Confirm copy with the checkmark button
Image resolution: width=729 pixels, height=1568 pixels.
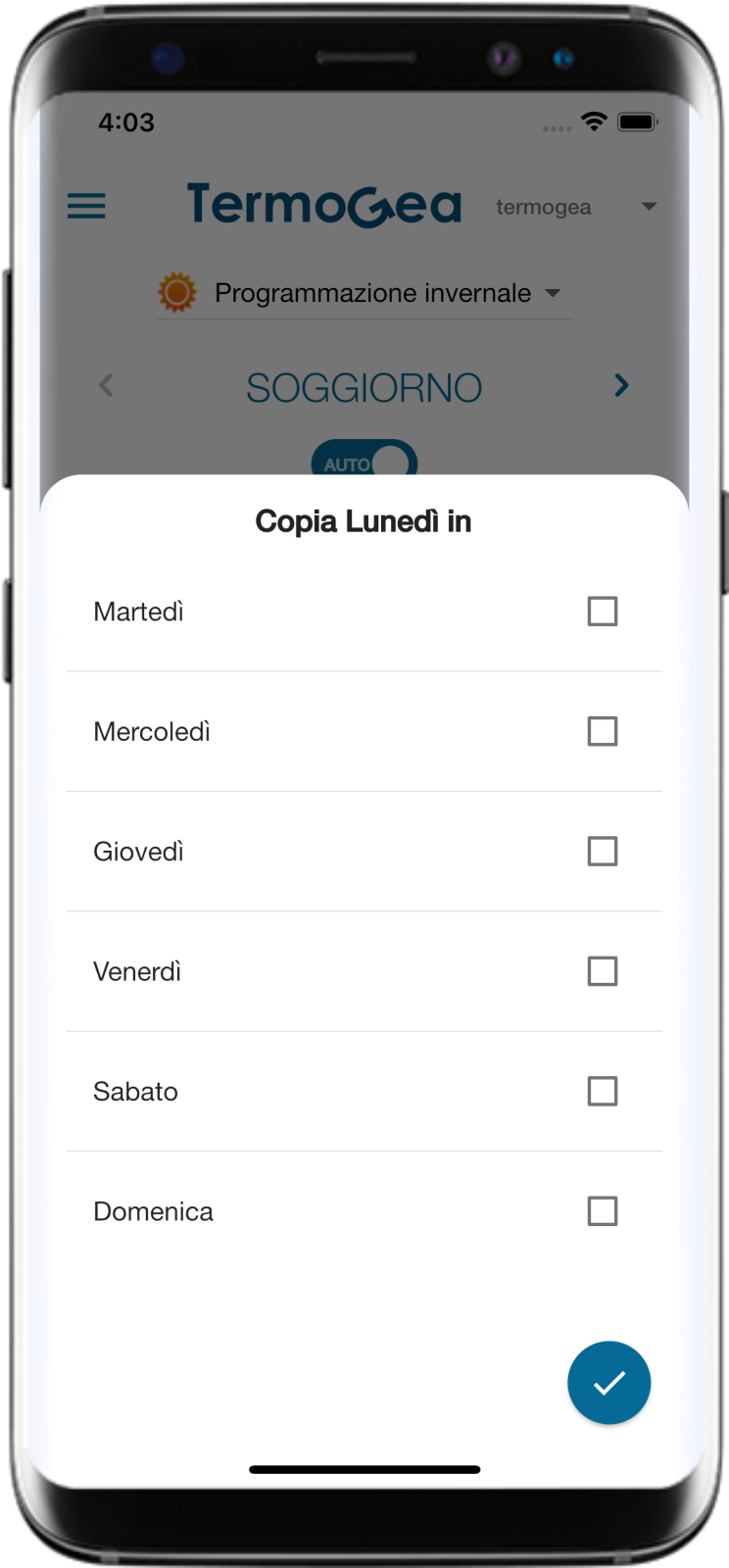point(609,1383)
